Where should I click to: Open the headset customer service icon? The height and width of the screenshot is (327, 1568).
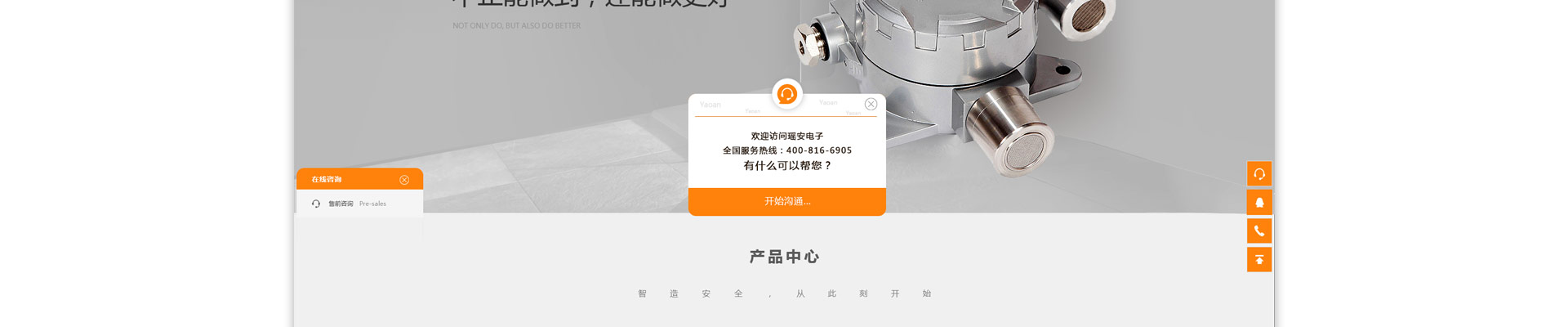(x=1258, y=174)
